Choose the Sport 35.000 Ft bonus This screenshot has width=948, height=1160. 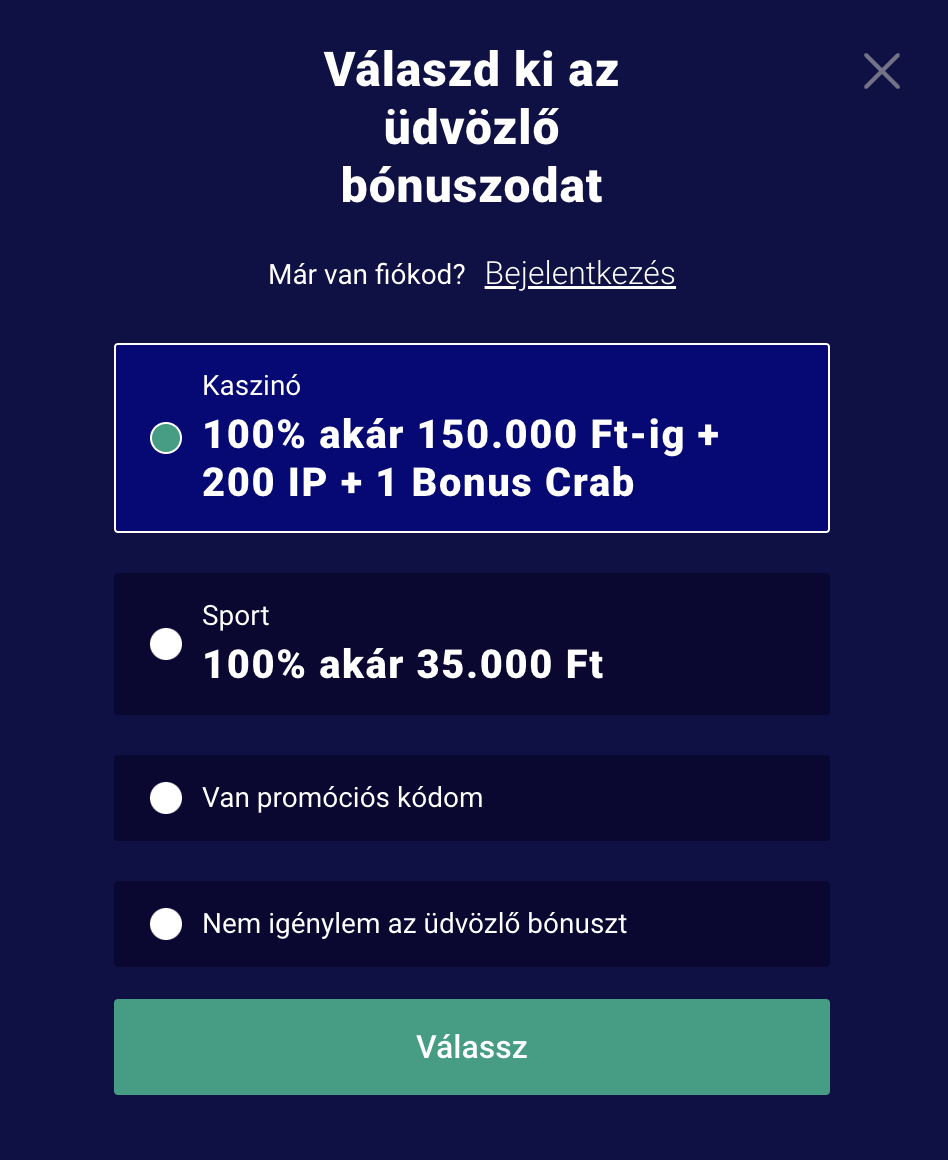click(x=166, y=644)
